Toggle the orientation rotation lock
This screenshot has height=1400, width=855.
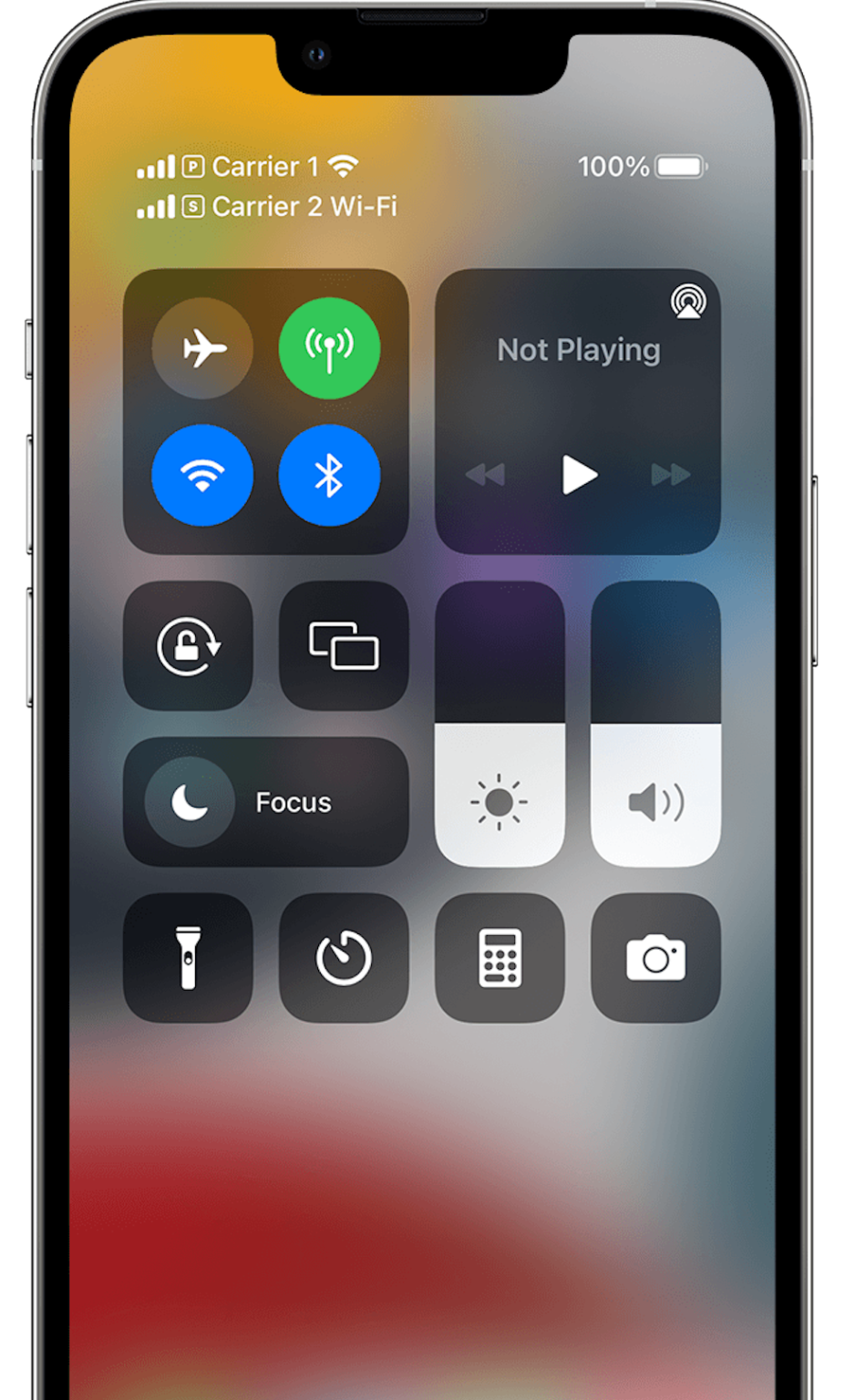pyautogui.click(x=188, y=646)
